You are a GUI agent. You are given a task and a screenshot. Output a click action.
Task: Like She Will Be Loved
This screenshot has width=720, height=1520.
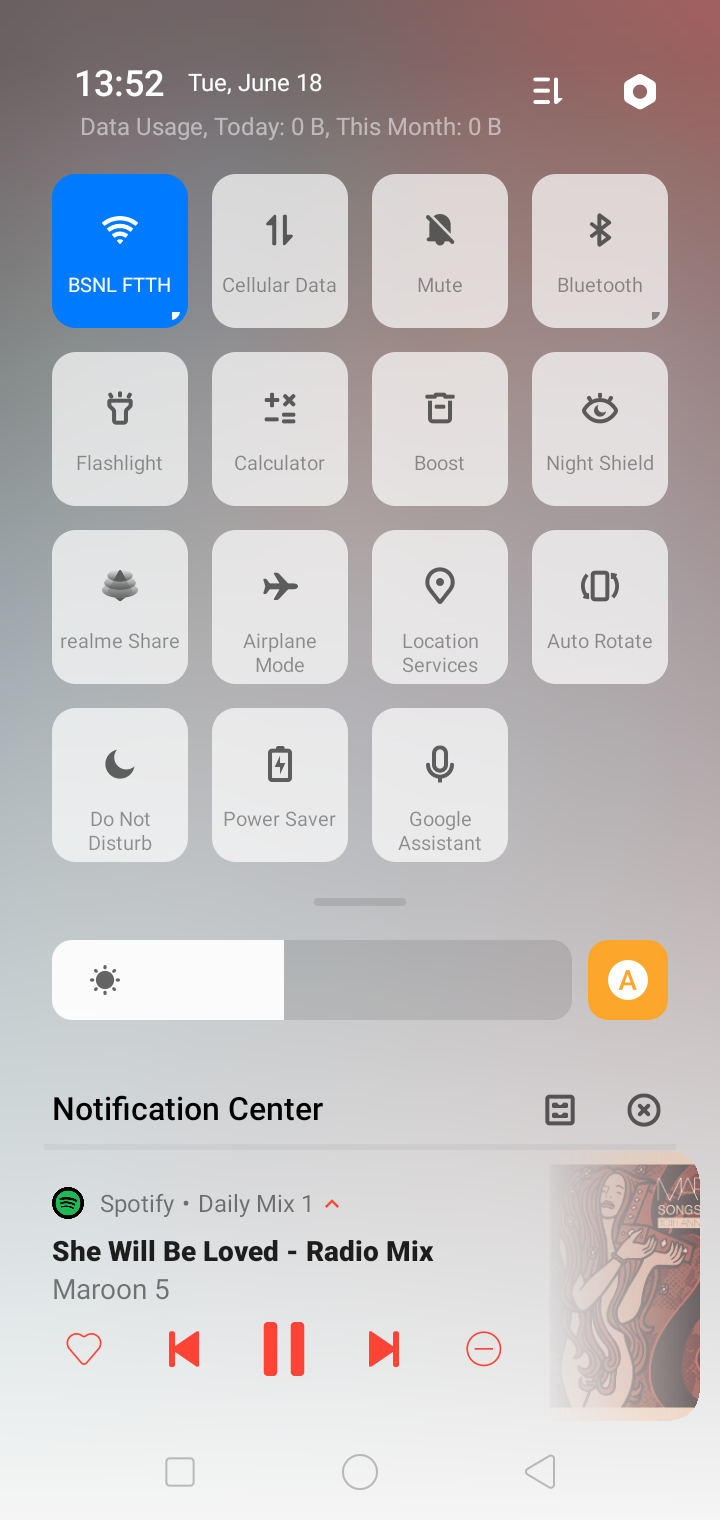point(84,1349)
